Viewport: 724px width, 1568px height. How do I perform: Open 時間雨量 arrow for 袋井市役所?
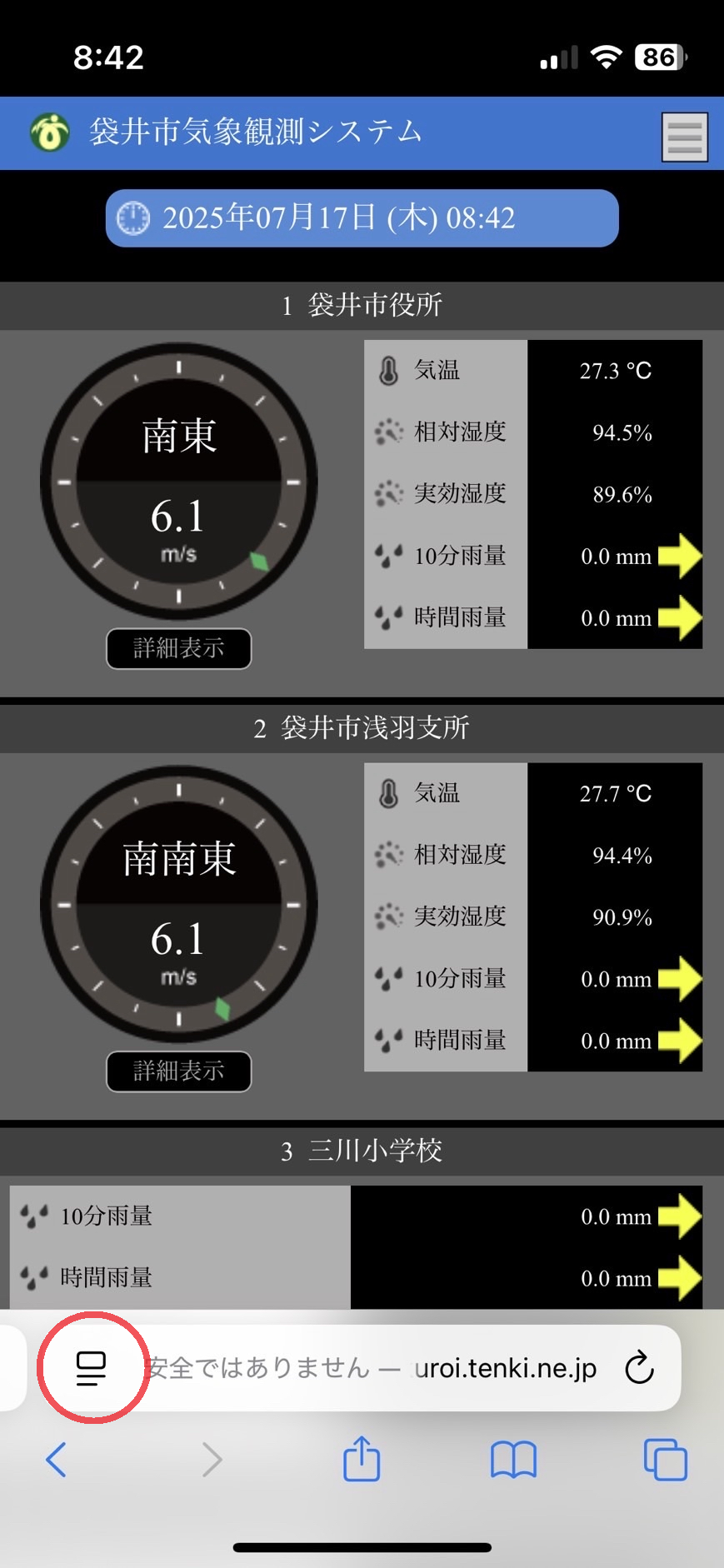point(679,617)
